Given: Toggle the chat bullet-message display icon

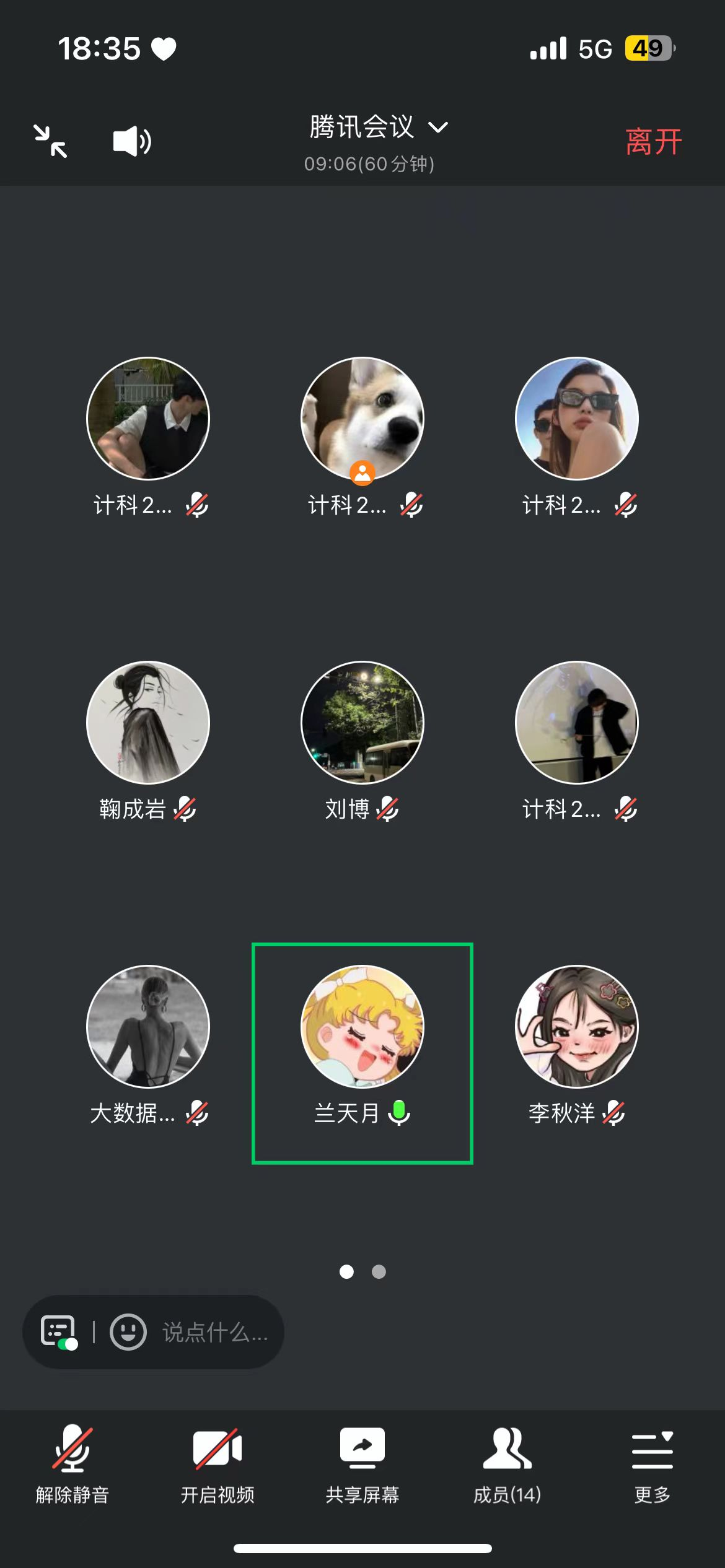Looking at the screenshot, I should [x=59, y=1332].
